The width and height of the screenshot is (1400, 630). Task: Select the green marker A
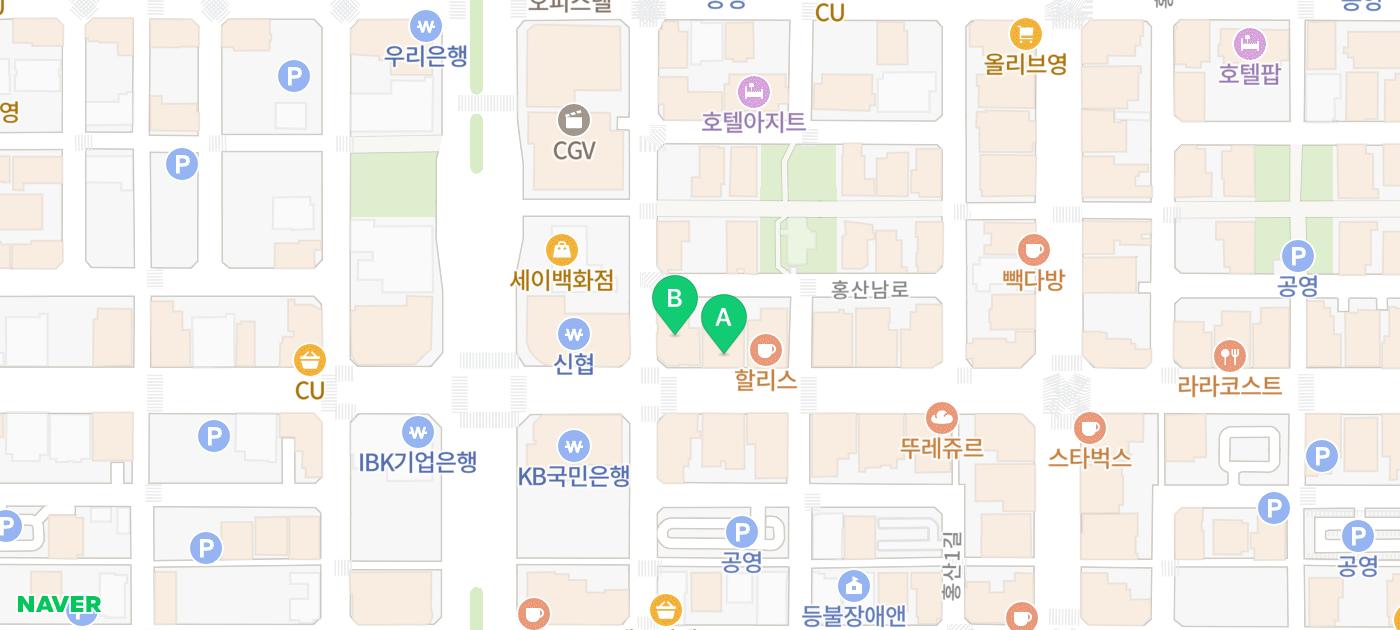point(723,320)
